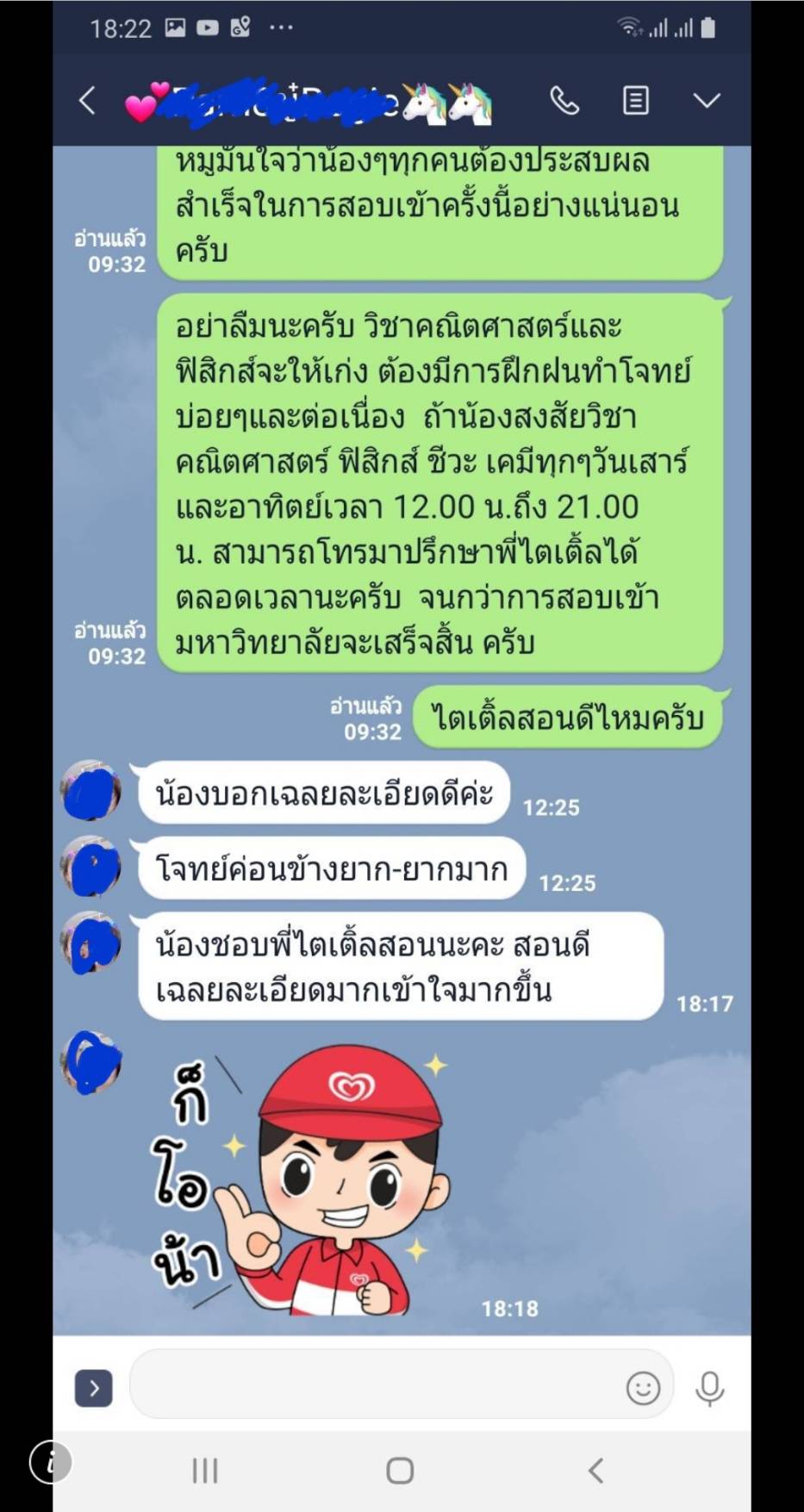Tap the microphone to record voice
Screen dimensions: 804x1512
point(709,1388)
